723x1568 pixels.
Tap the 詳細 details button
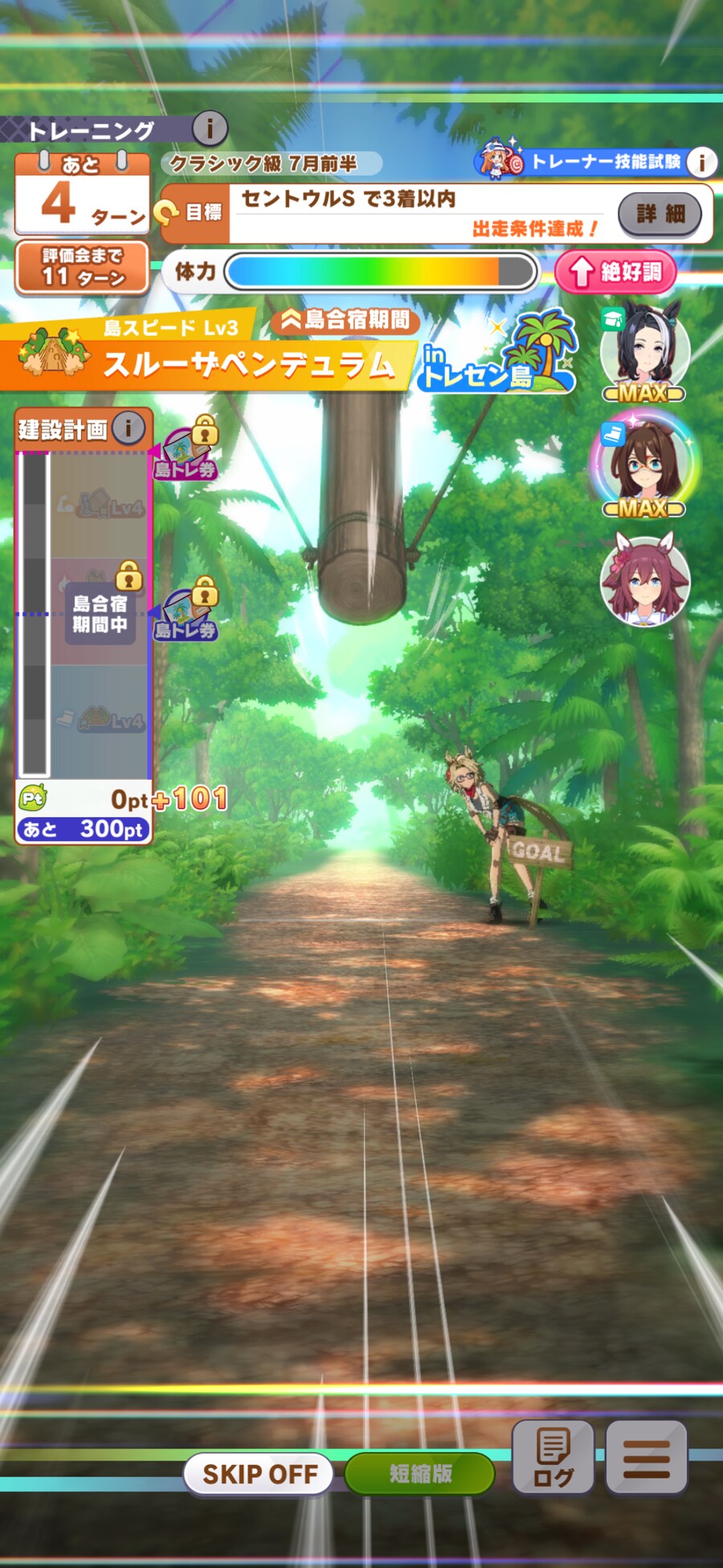pyautogui.click(x=660, y=214)
